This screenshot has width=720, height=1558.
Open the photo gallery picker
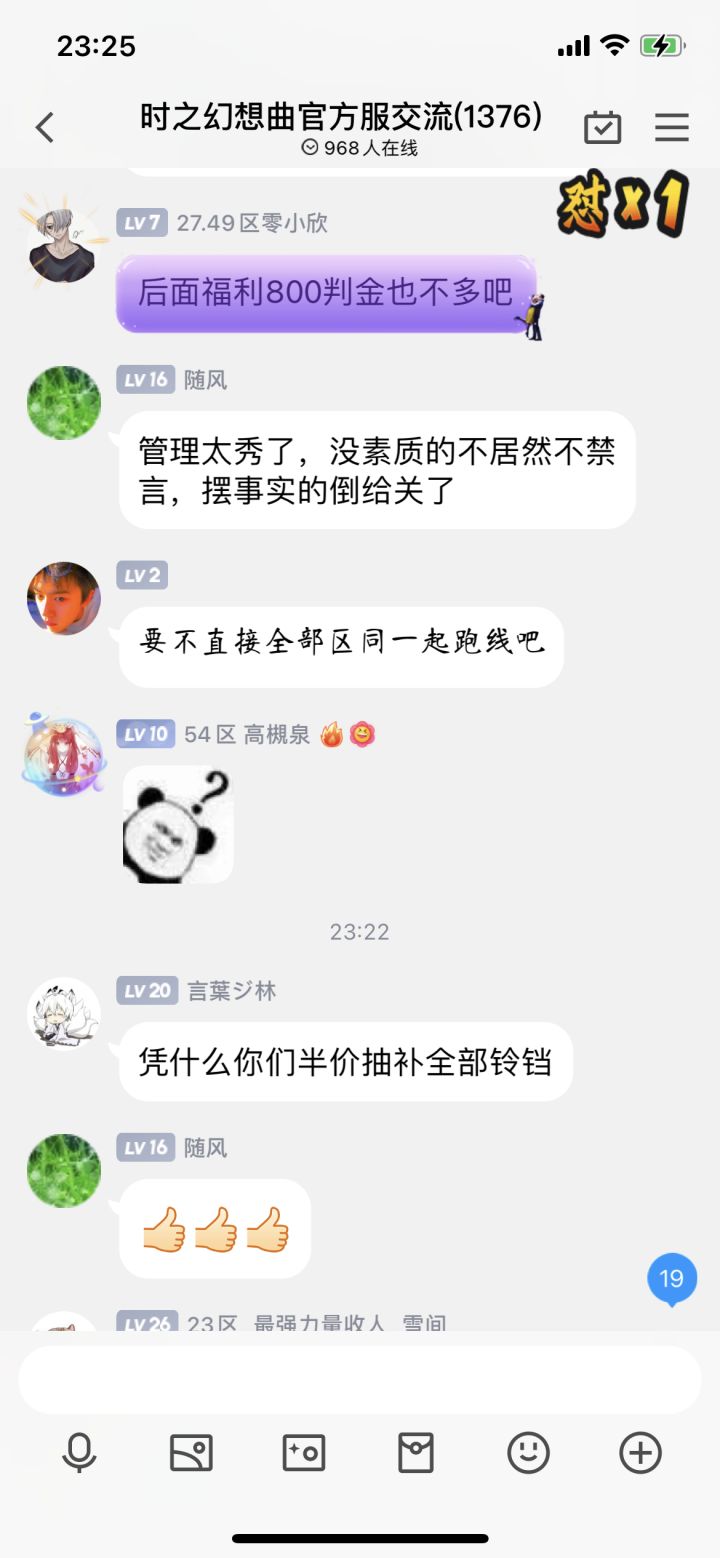tap(191, 1452)
